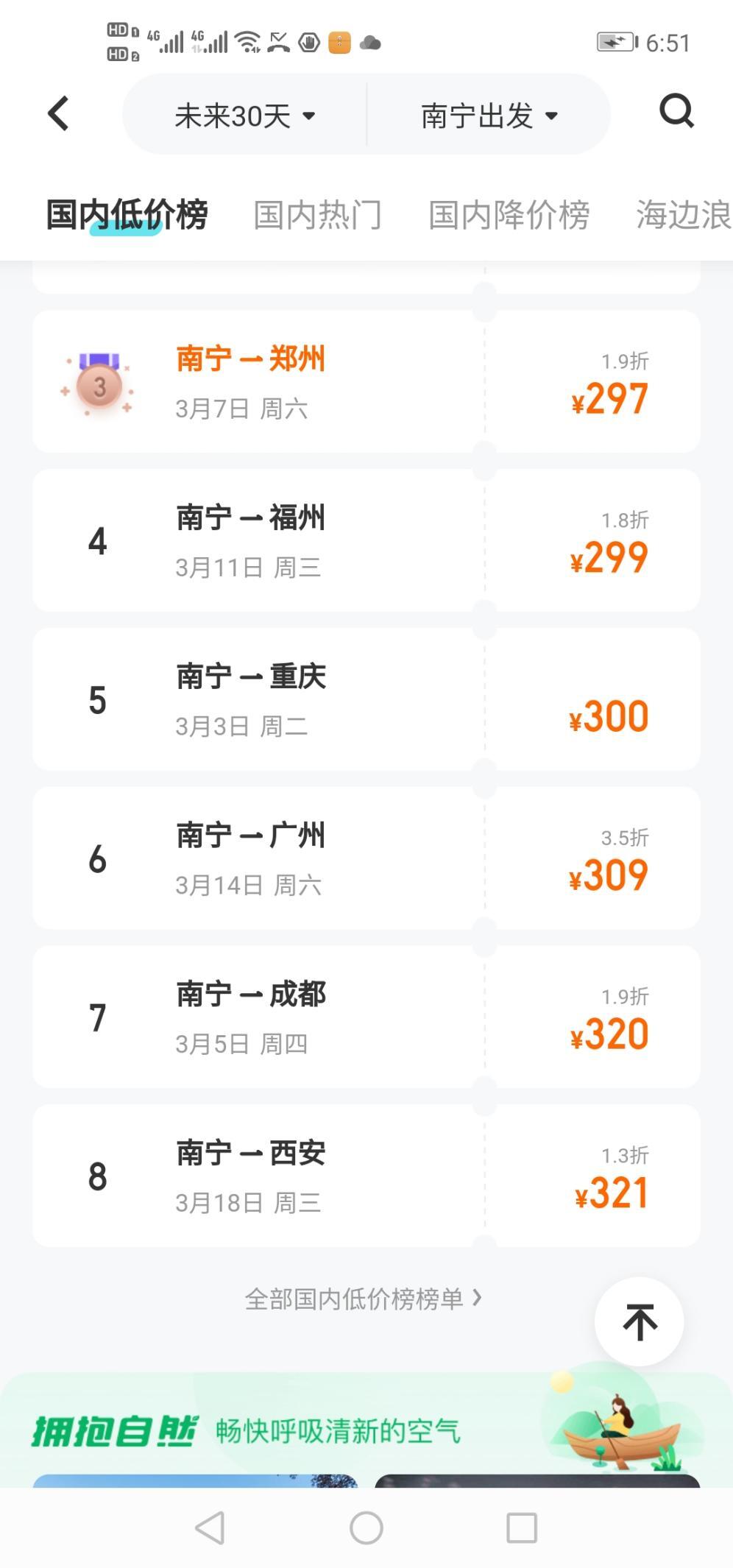Screen dimensions: 733x1568
Task: Open the 南宁 to 广州 ¥309 flight
Action: click(366, 858)
